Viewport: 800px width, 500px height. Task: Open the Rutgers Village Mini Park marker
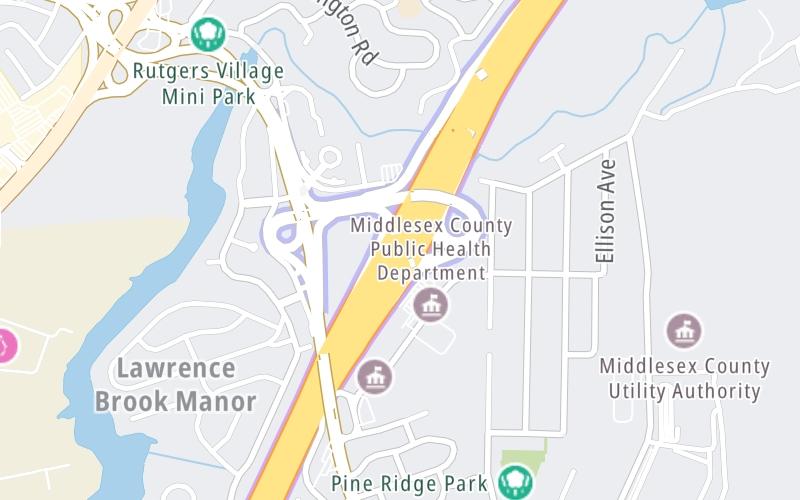(x=208, y=35)
